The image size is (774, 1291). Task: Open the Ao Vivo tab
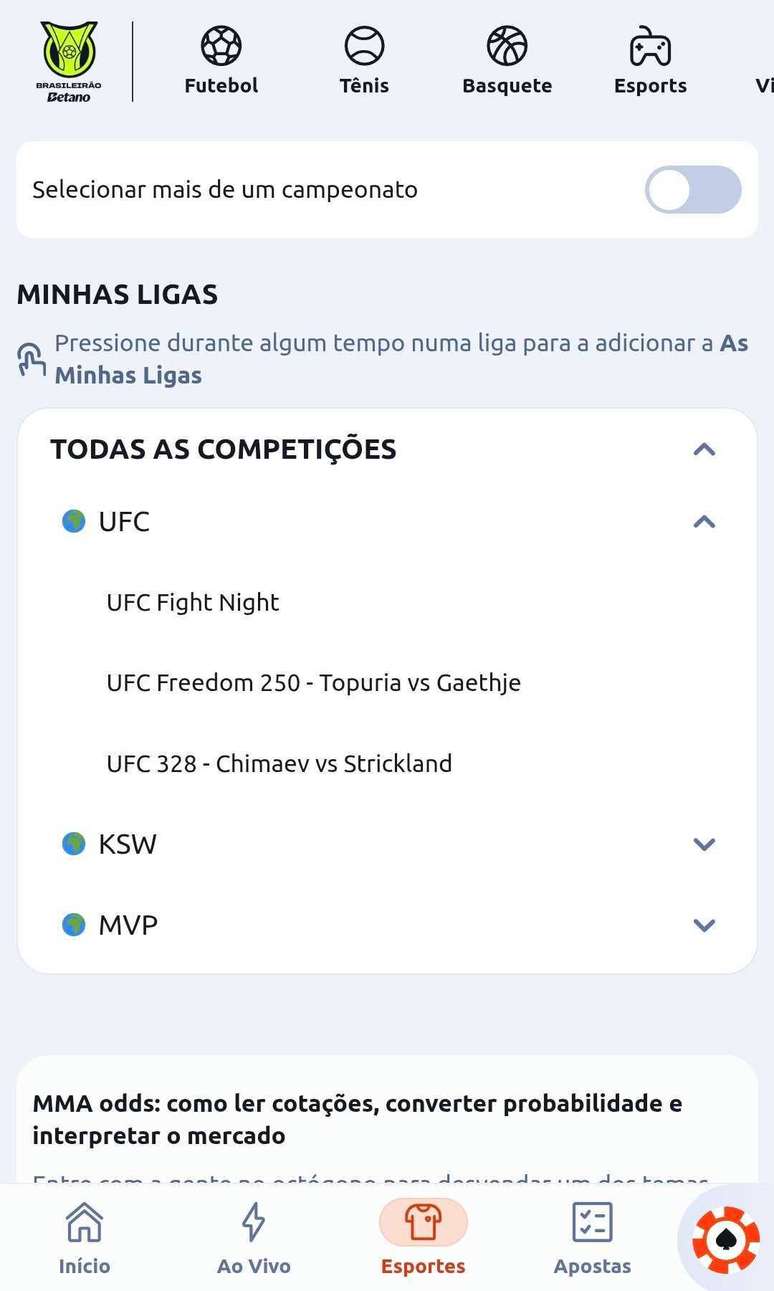tap(253, 1236)
